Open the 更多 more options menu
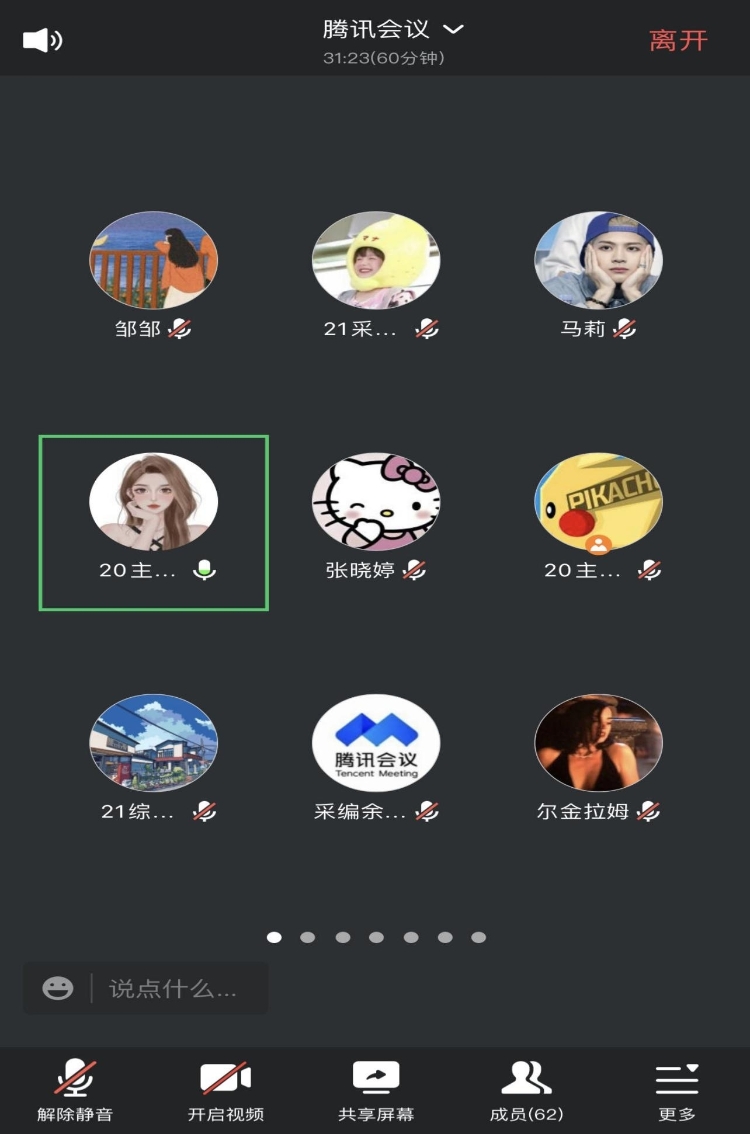Screen dimensions: 750x1134 [x=677, y=1090]
